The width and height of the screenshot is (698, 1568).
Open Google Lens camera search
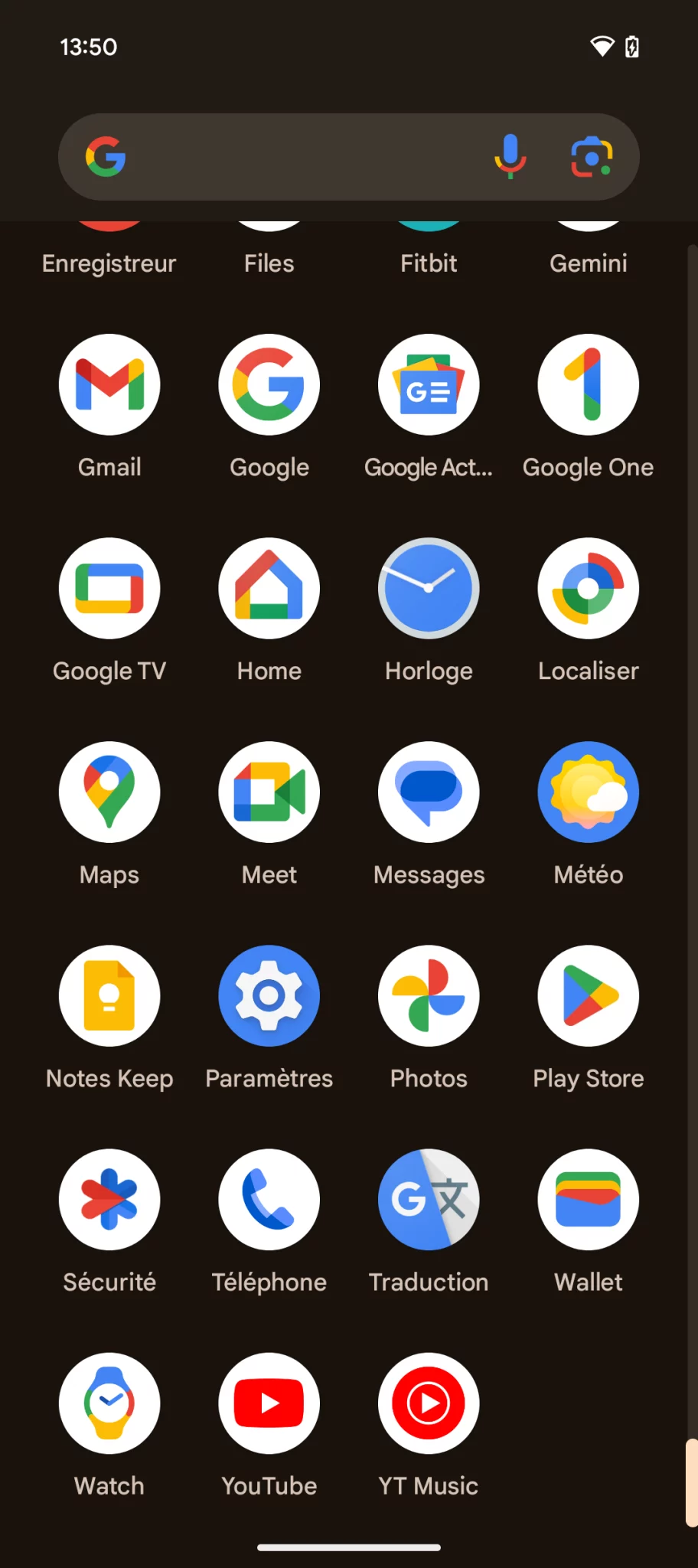tap(592, 157)
